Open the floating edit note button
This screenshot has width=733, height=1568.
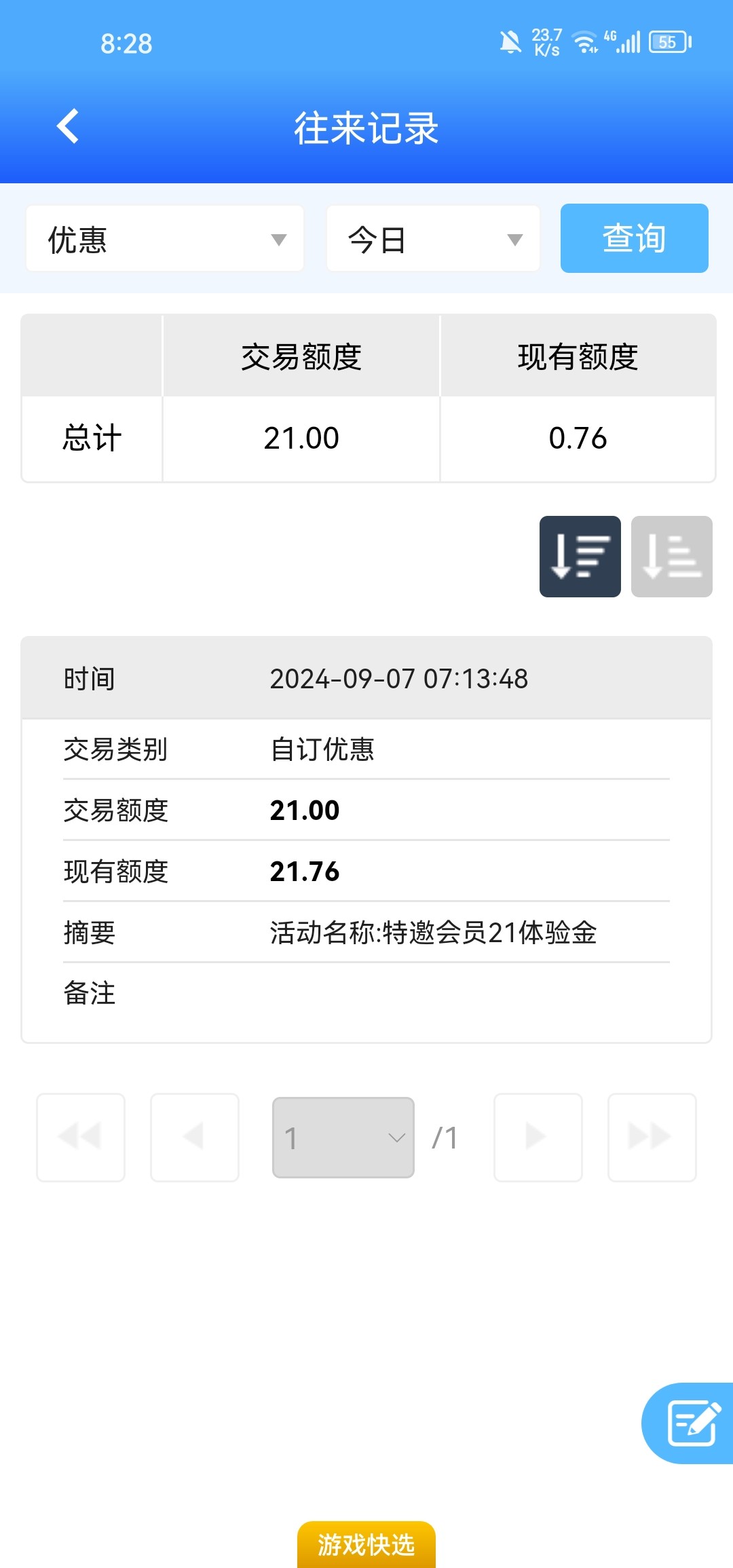click(688, 1423)
